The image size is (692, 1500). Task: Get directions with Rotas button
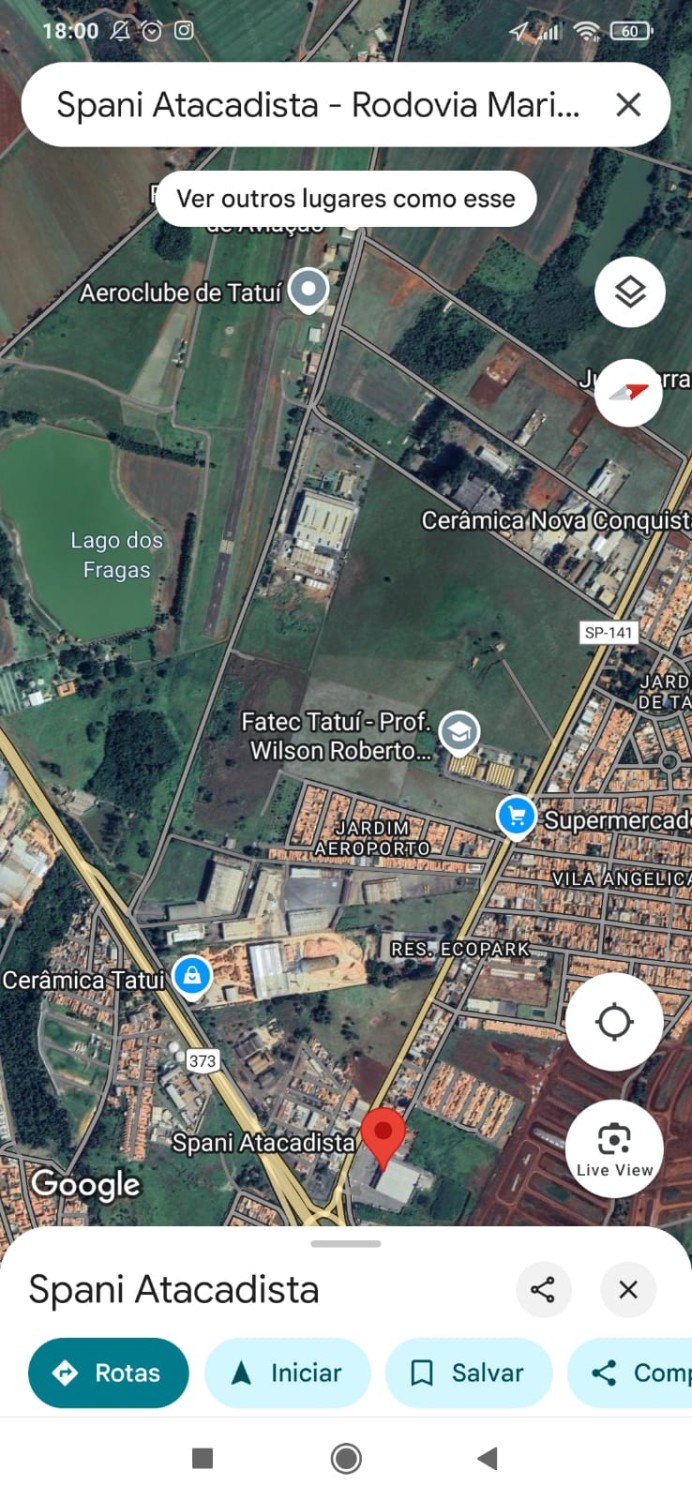pyautogui.click(x=108, y=1373)
